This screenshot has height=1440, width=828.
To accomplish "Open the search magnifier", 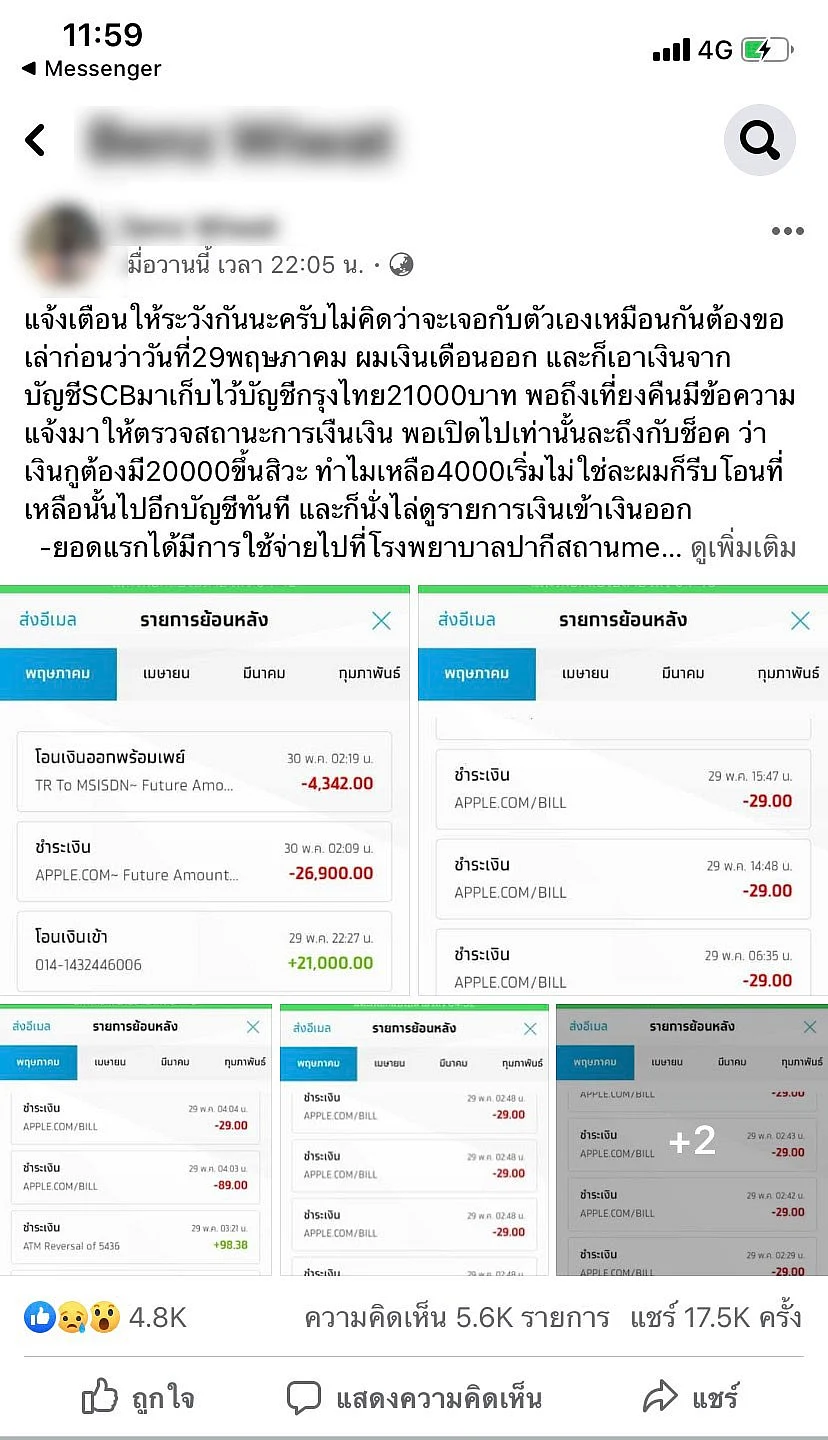I will (759, 141).
